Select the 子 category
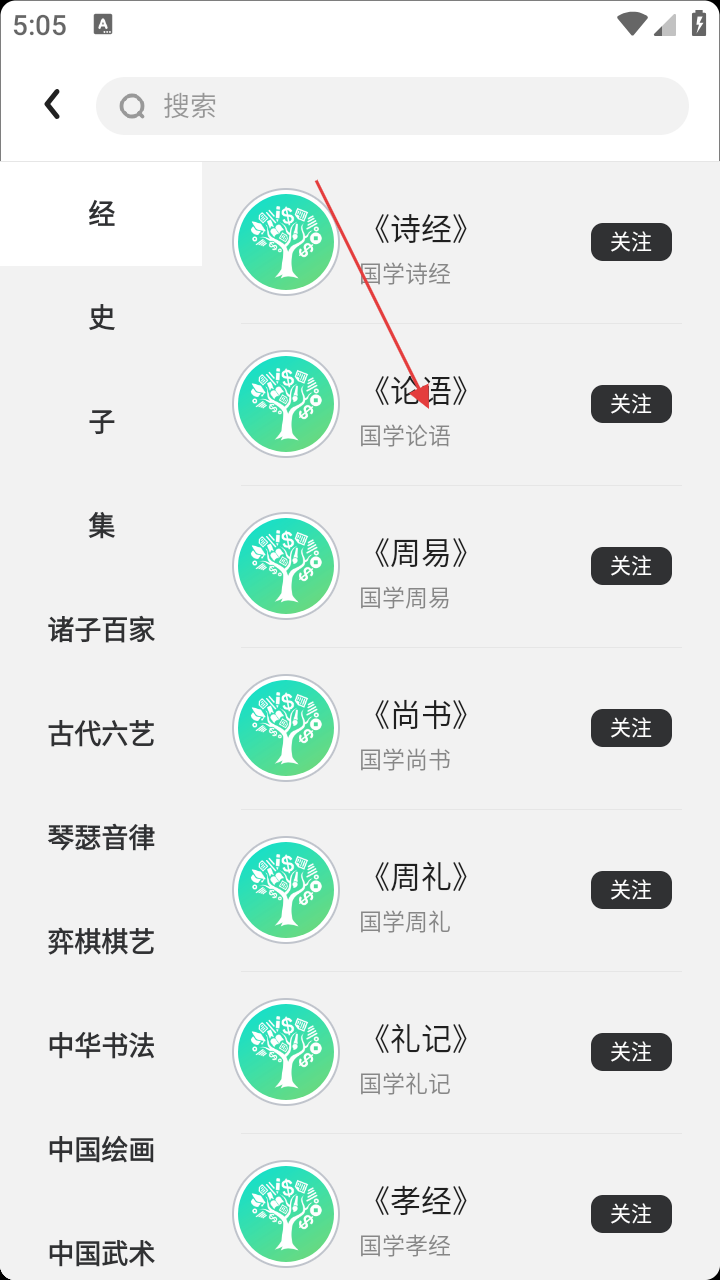720x1280 pixels. (x=101, y=422)
